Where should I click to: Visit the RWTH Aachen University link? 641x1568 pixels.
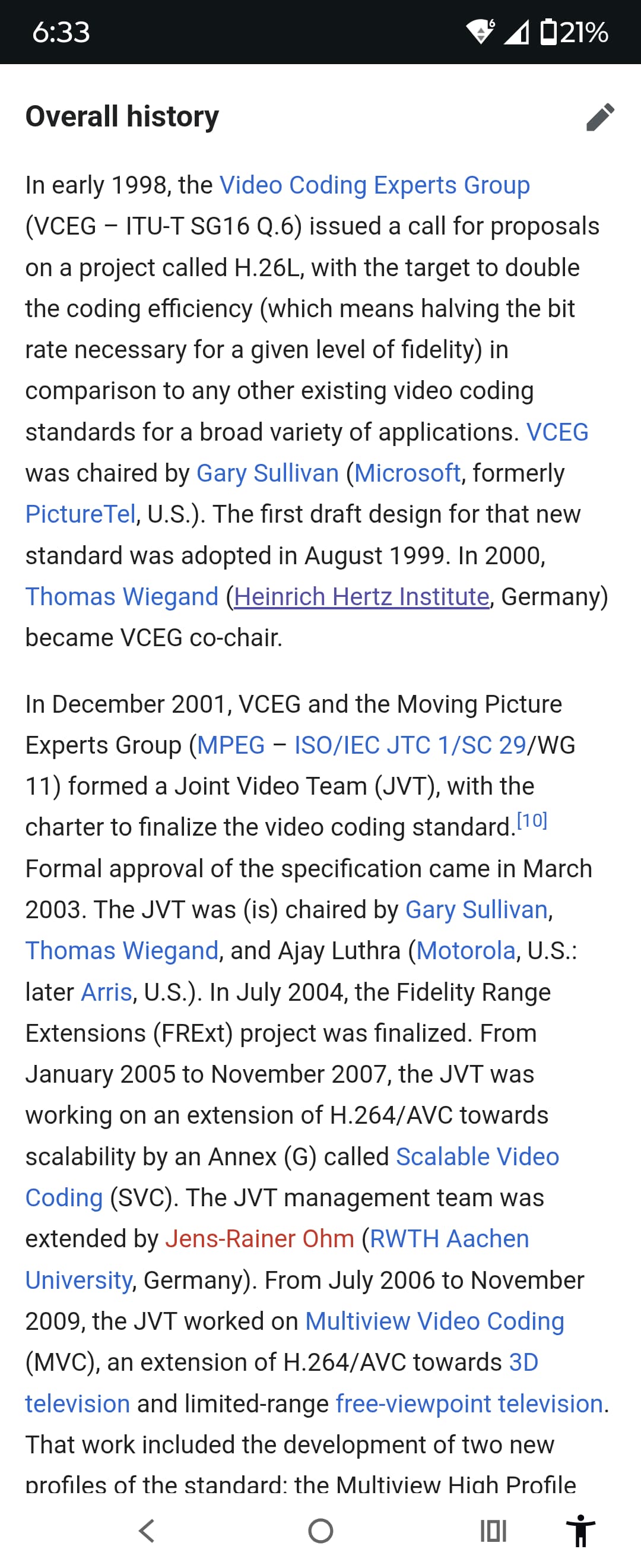tap(449, 1239)
